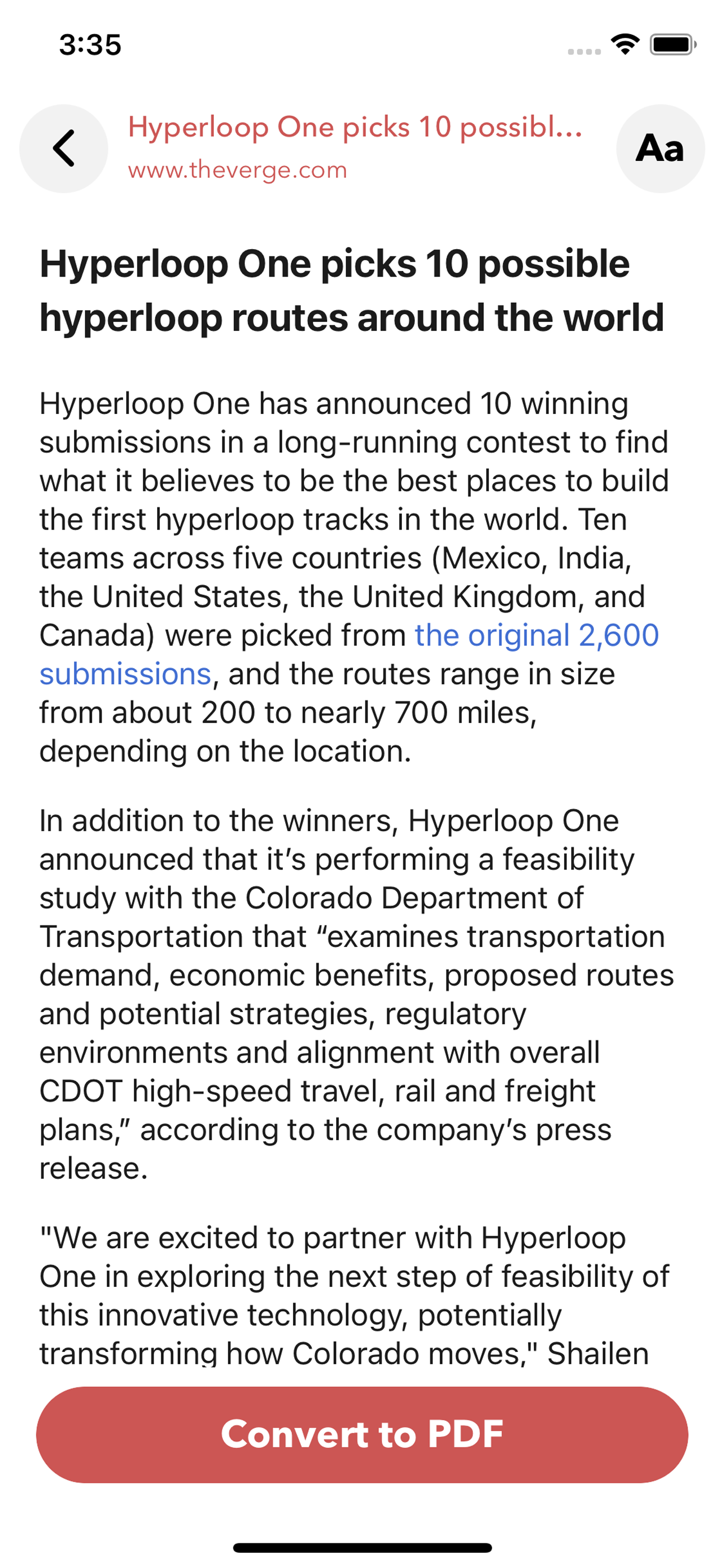Viewport: 724px width, 1568px height.
Task: Go back using the arrow button
Action: point(63,149)
